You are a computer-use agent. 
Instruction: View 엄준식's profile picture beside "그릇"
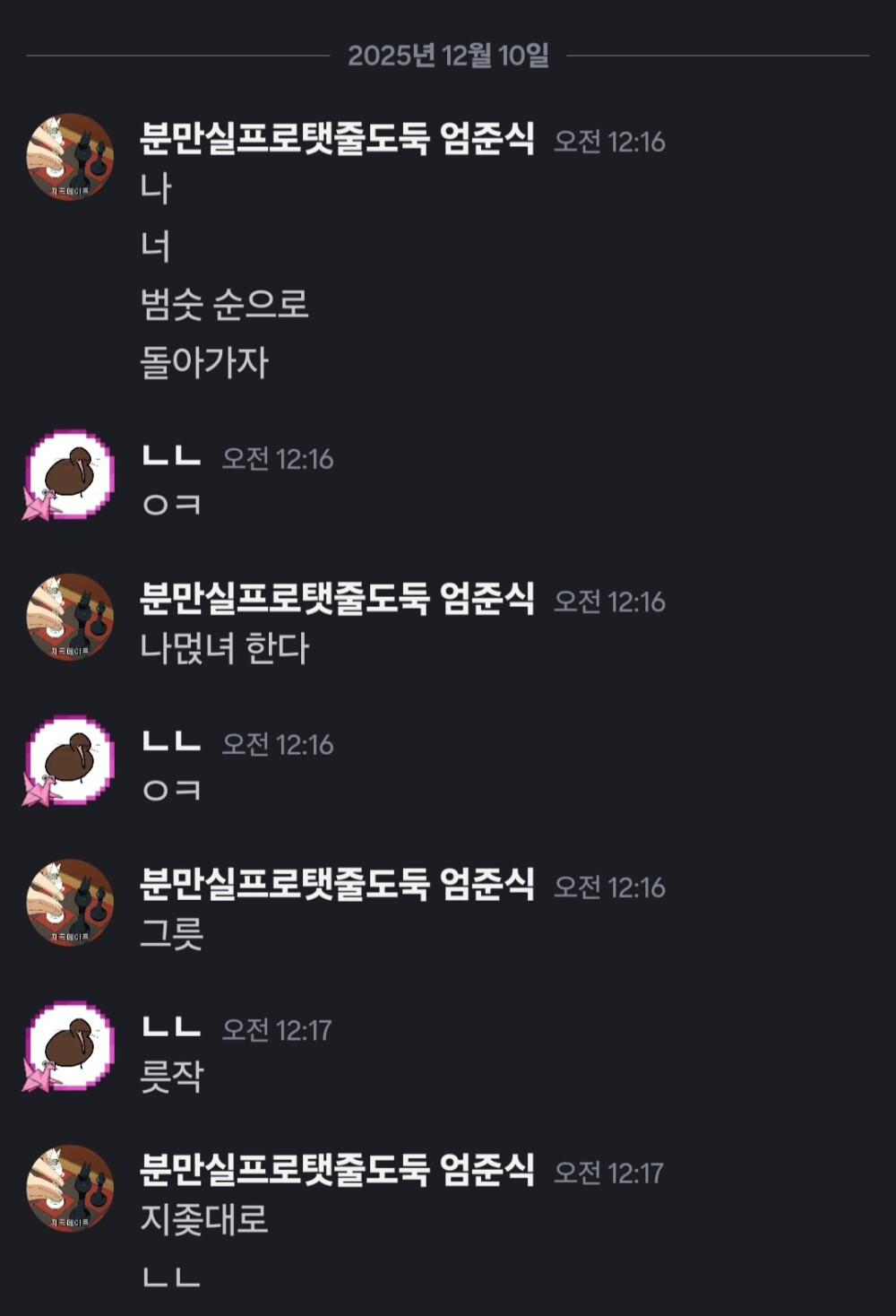[x=70, y=902]
